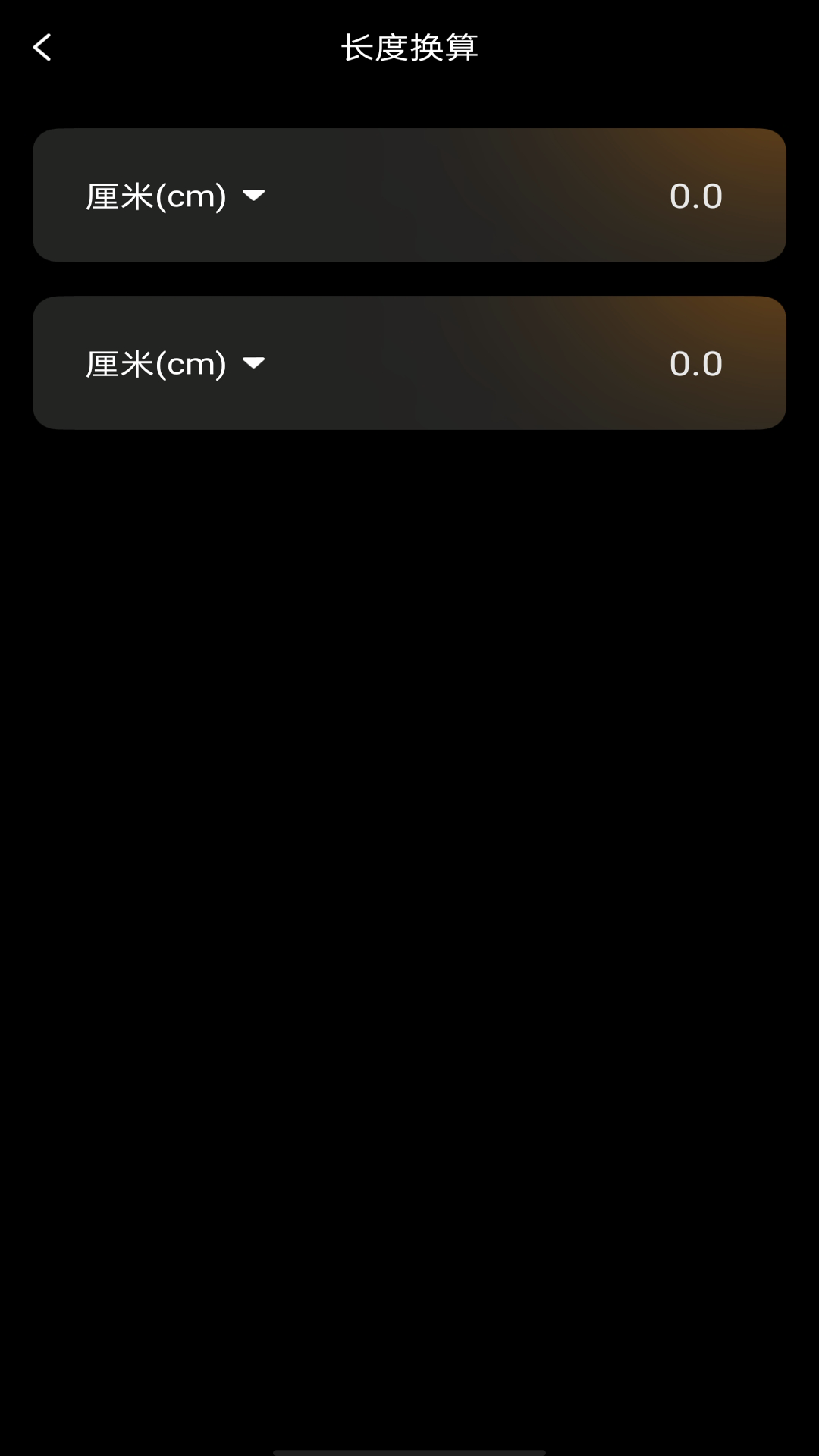Select the second 0.0 value field
Viewport: 819px width, 1456px height.
[695, 362]
